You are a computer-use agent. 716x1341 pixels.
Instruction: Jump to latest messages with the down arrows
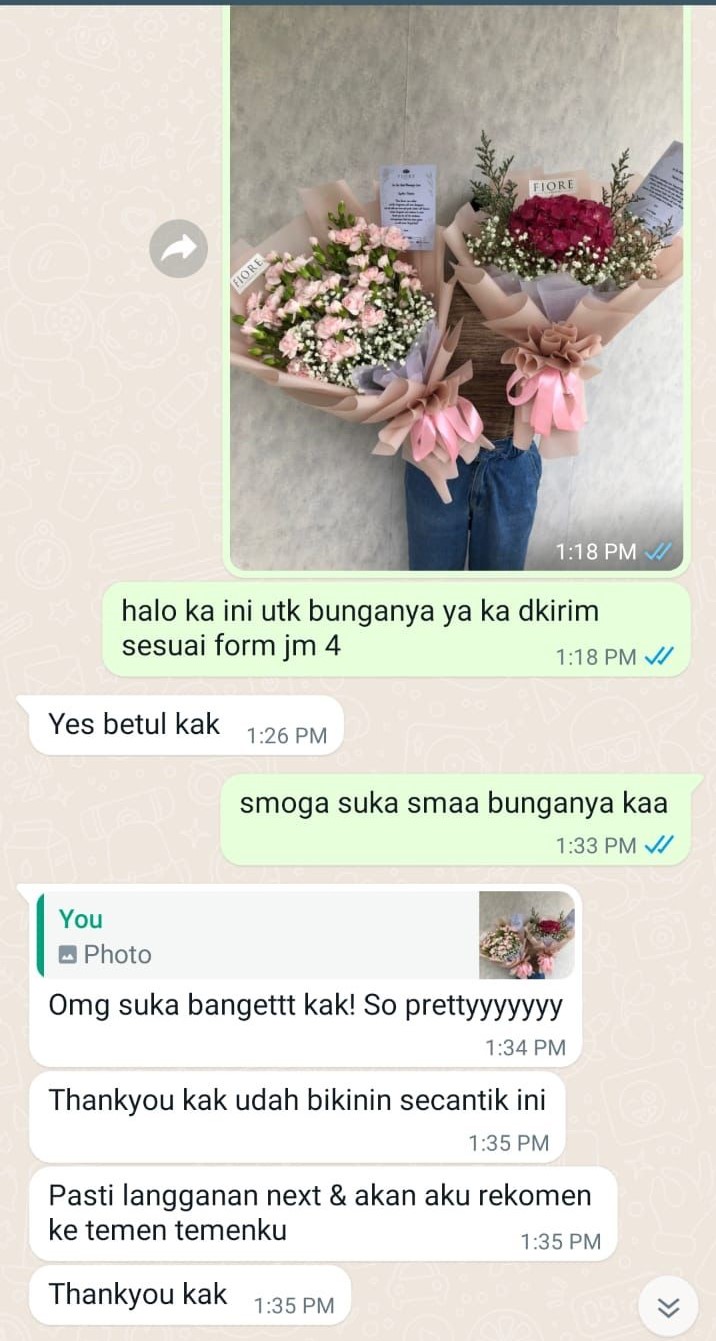pos(669,1306)
